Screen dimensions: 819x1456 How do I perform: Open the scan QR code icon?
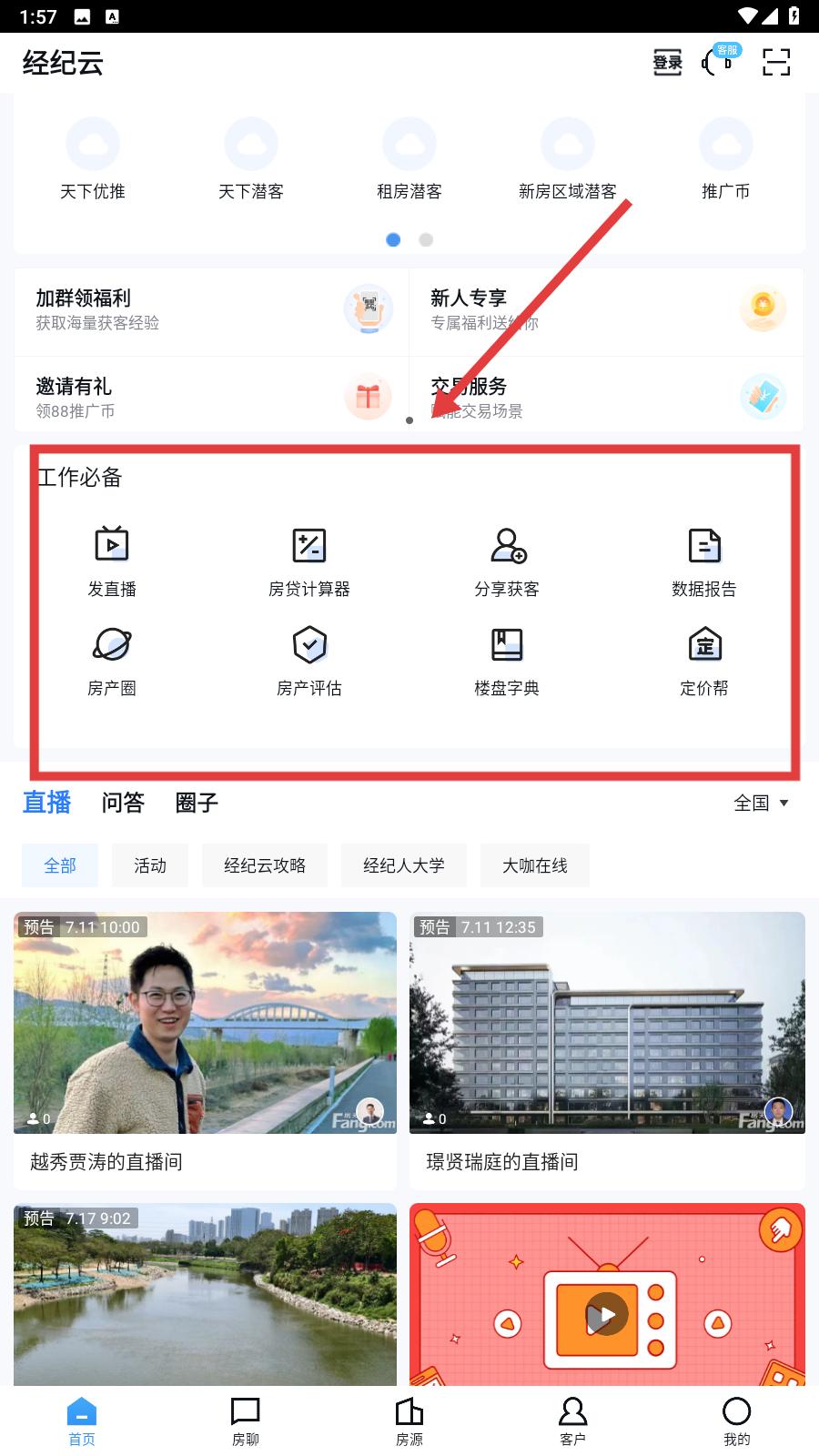775,62
